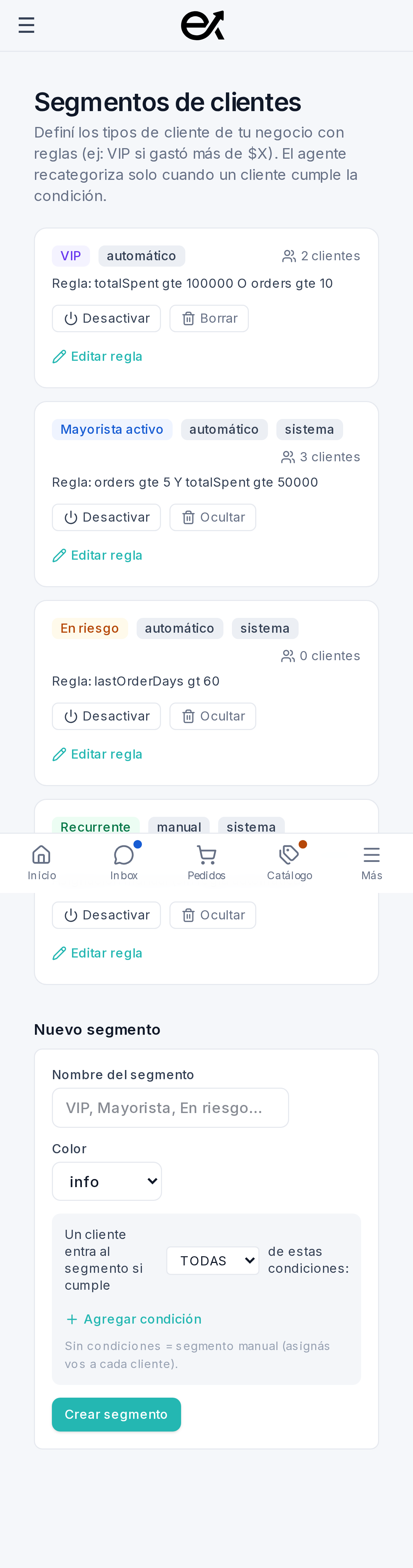Edit the En riesgo rule
The width and height of the screenshot is (413, 1568).
tap(97, 755)
